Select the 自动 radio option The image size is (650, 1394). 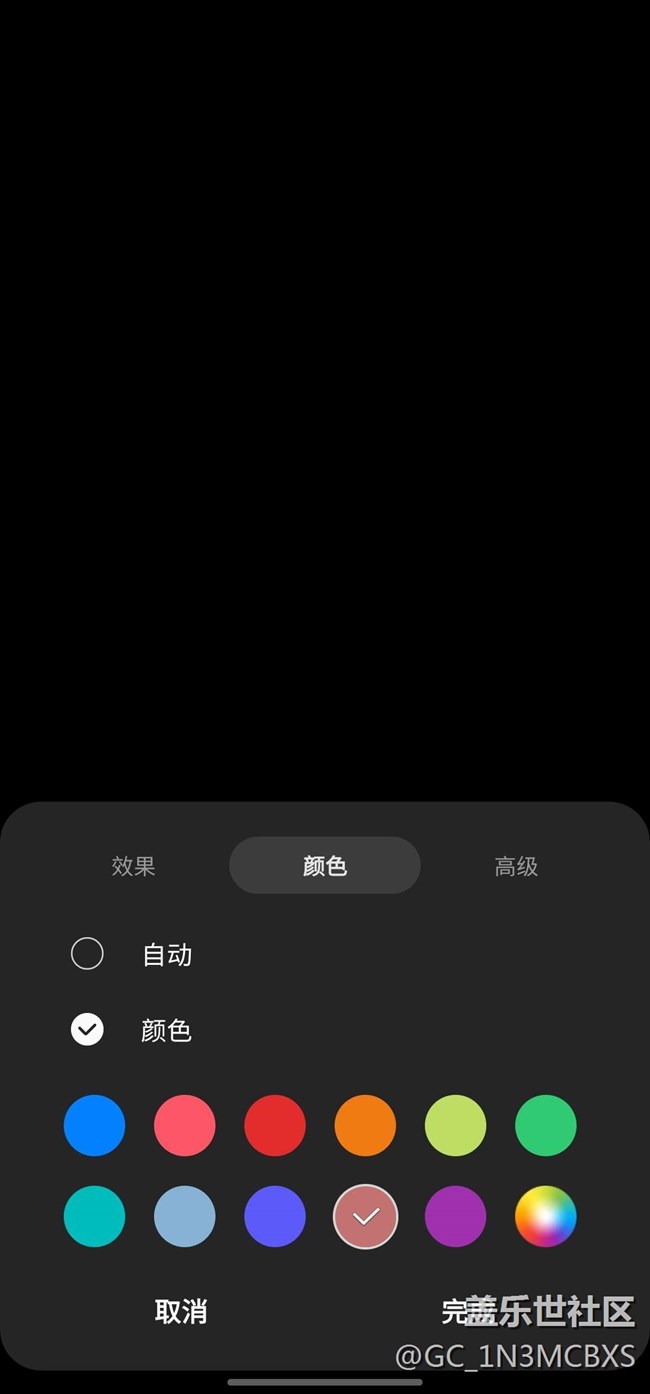tap(88, 954)
